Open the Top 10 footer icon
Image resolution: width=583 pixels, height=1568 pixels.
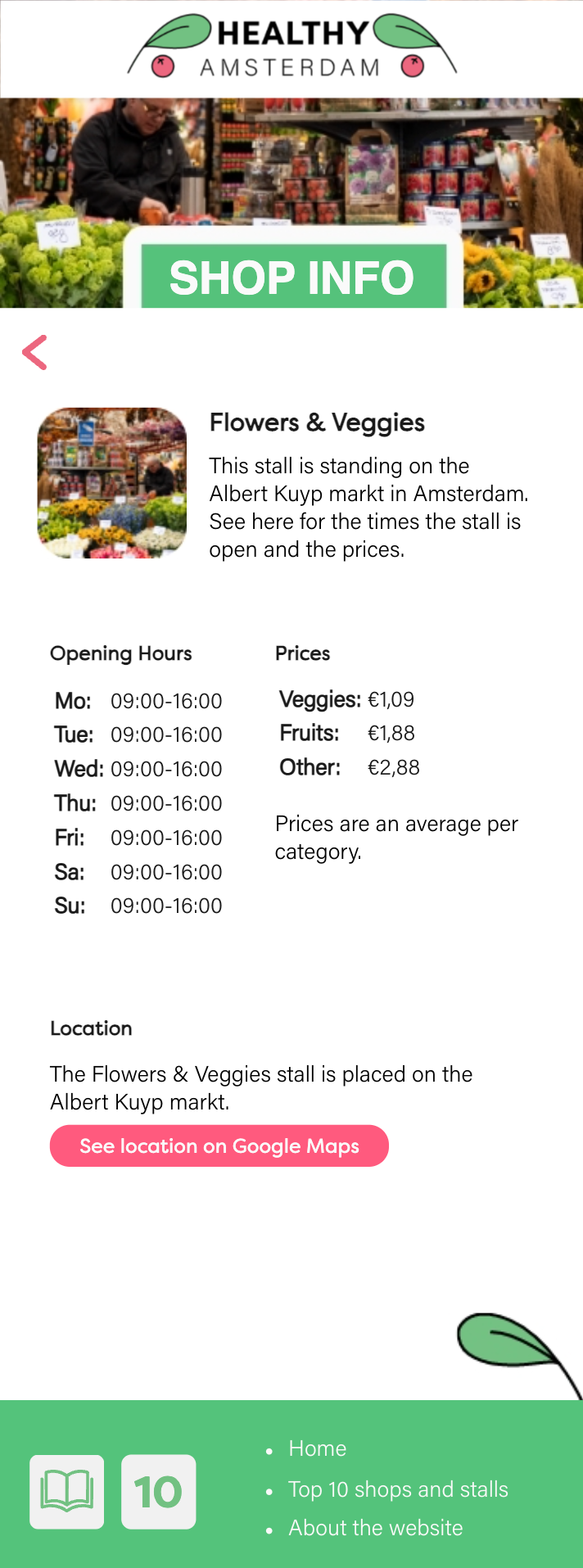(x=158, y=1491)
